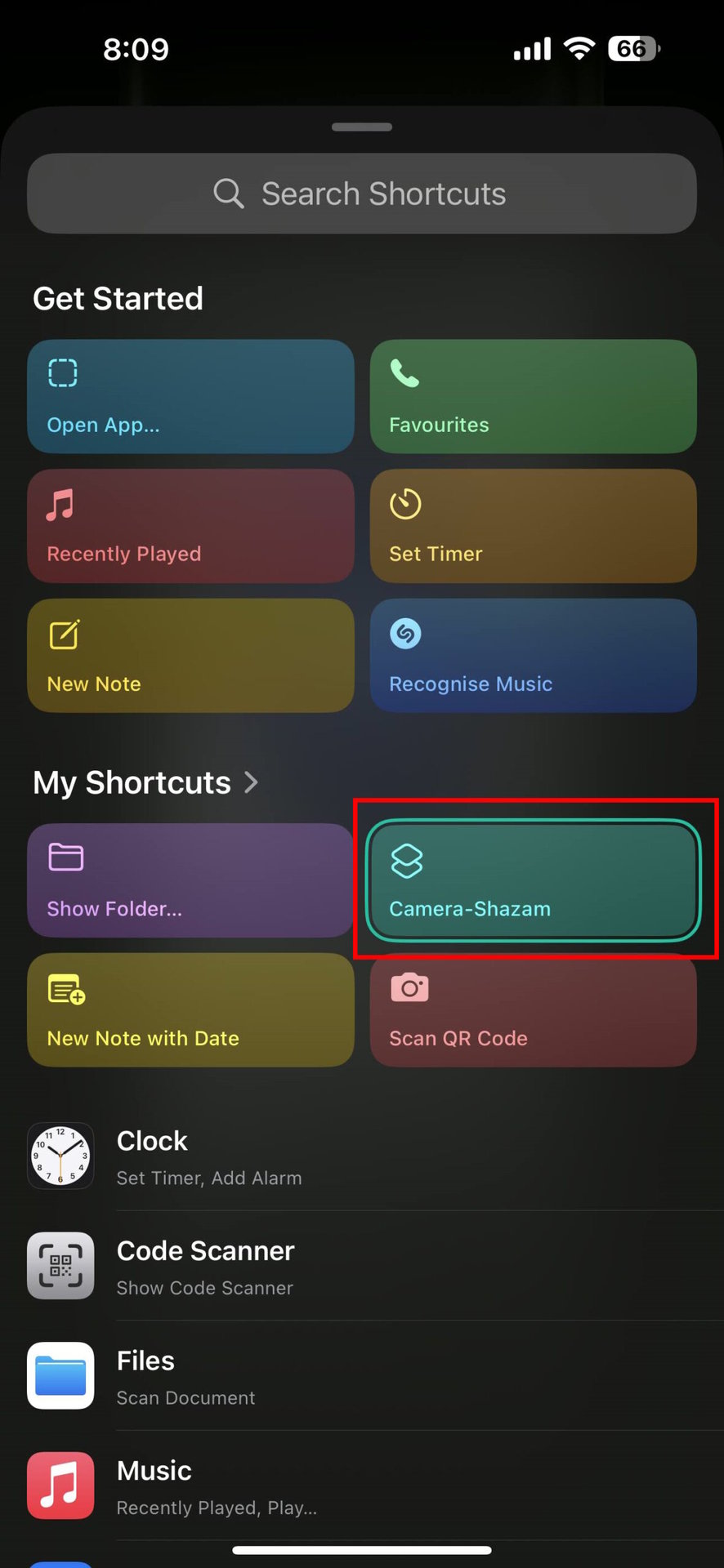This screenshot has height=1568, width=724.
Task: Pick the Set Timer shortcut
Action: click(x=533, y=526)
